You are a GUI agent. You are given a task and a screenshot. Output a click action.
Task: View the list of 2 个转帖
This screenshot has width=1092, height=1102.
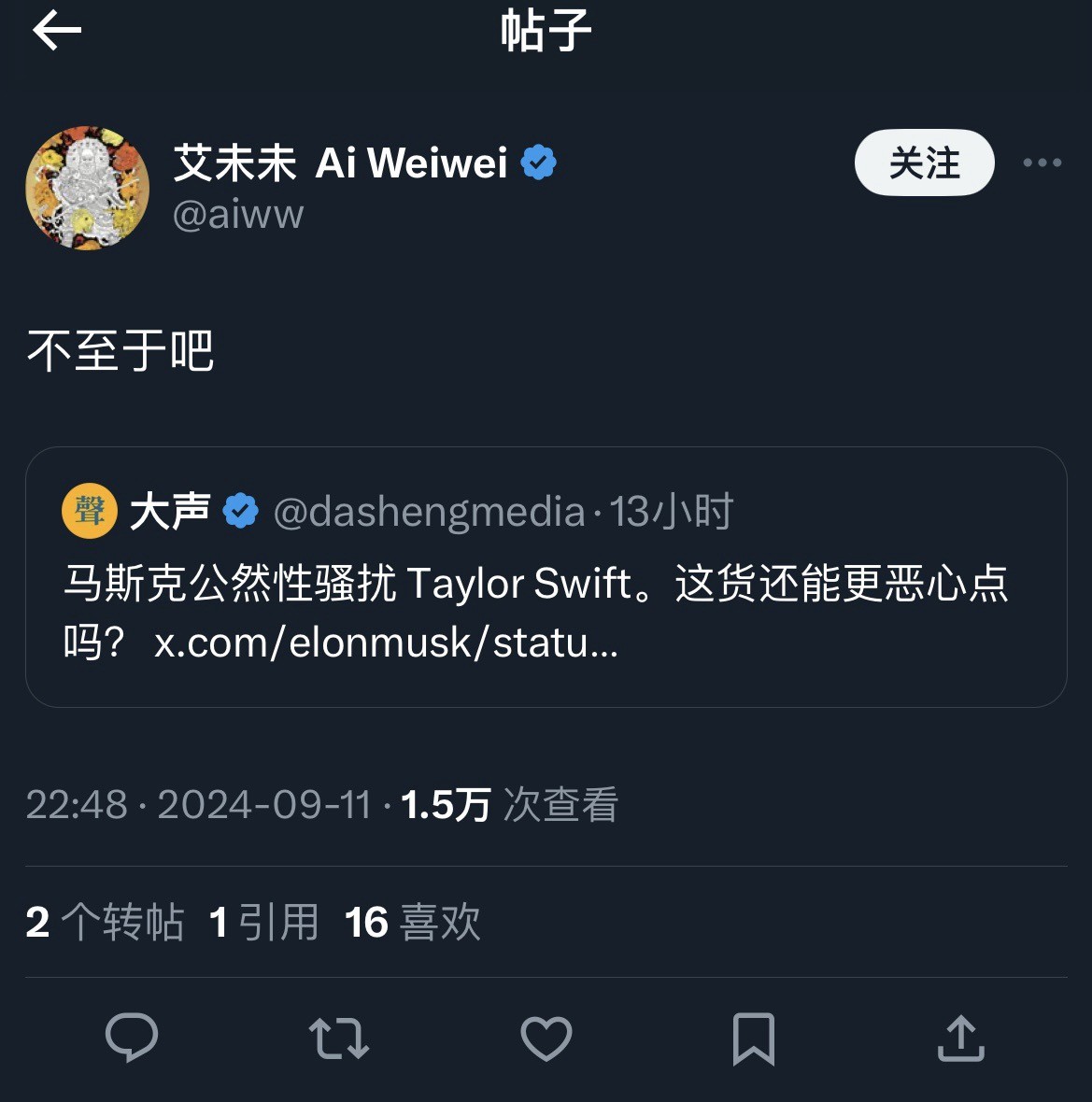[105, 922]
